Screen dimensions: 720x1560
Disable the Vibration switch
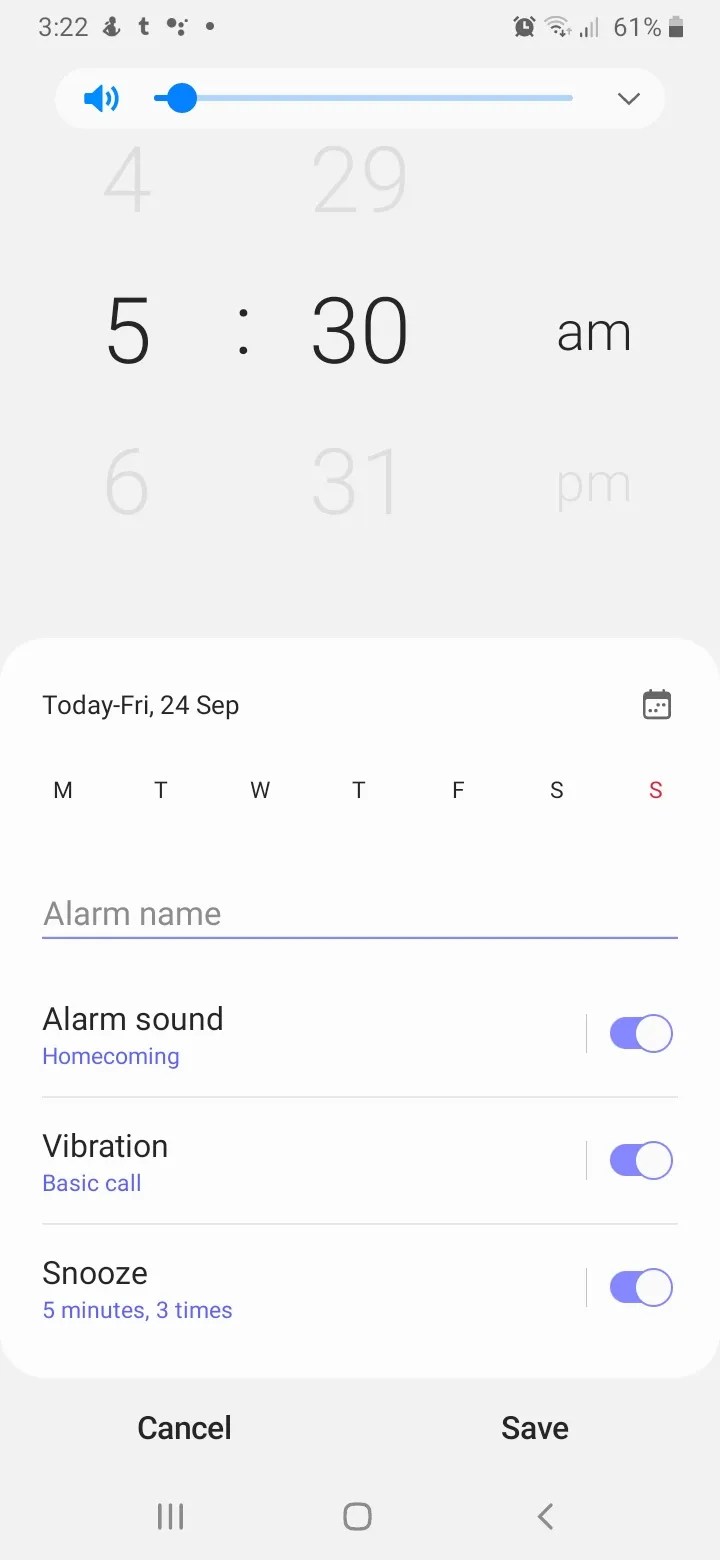[641, 1161]
